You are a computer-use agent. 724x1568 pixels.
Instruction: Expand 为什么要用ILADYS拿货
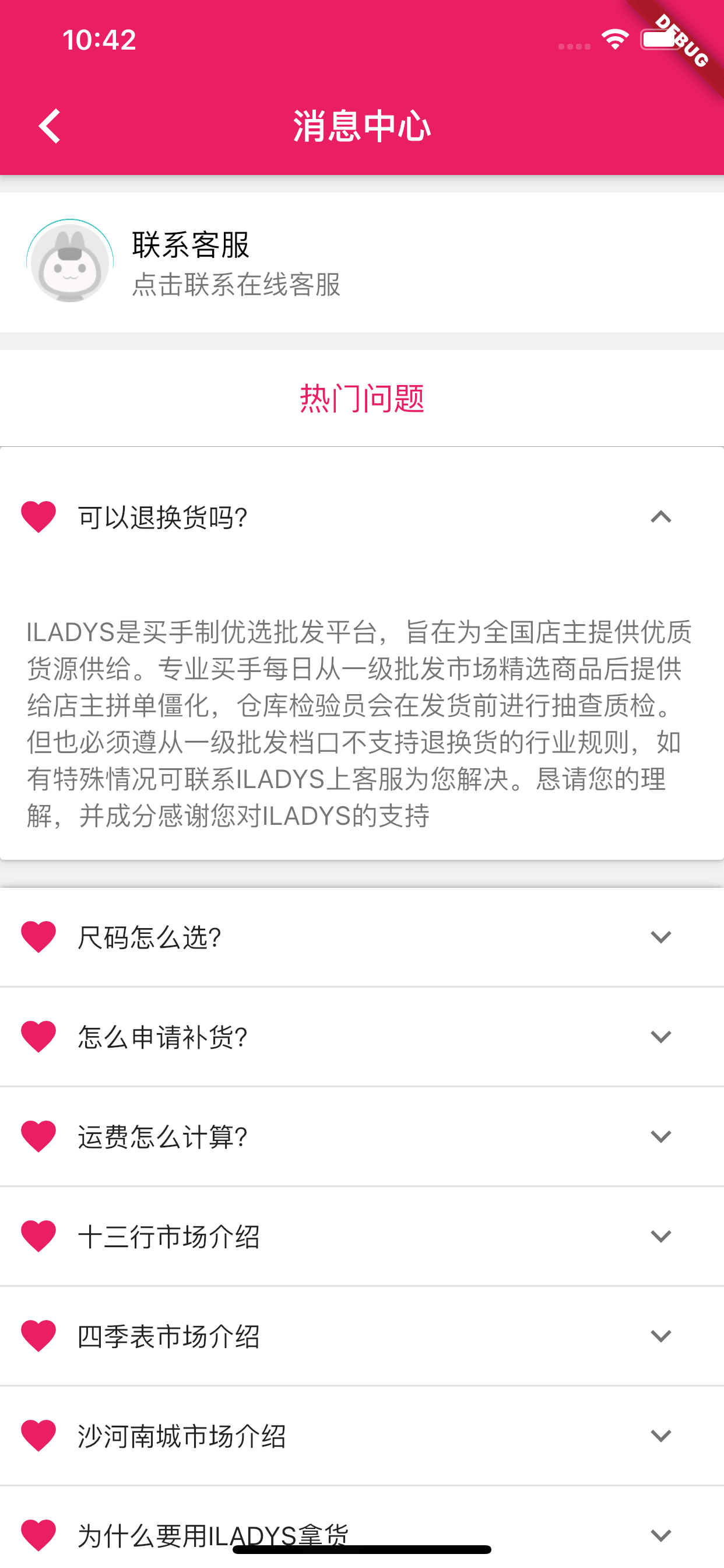(660, 1535)
